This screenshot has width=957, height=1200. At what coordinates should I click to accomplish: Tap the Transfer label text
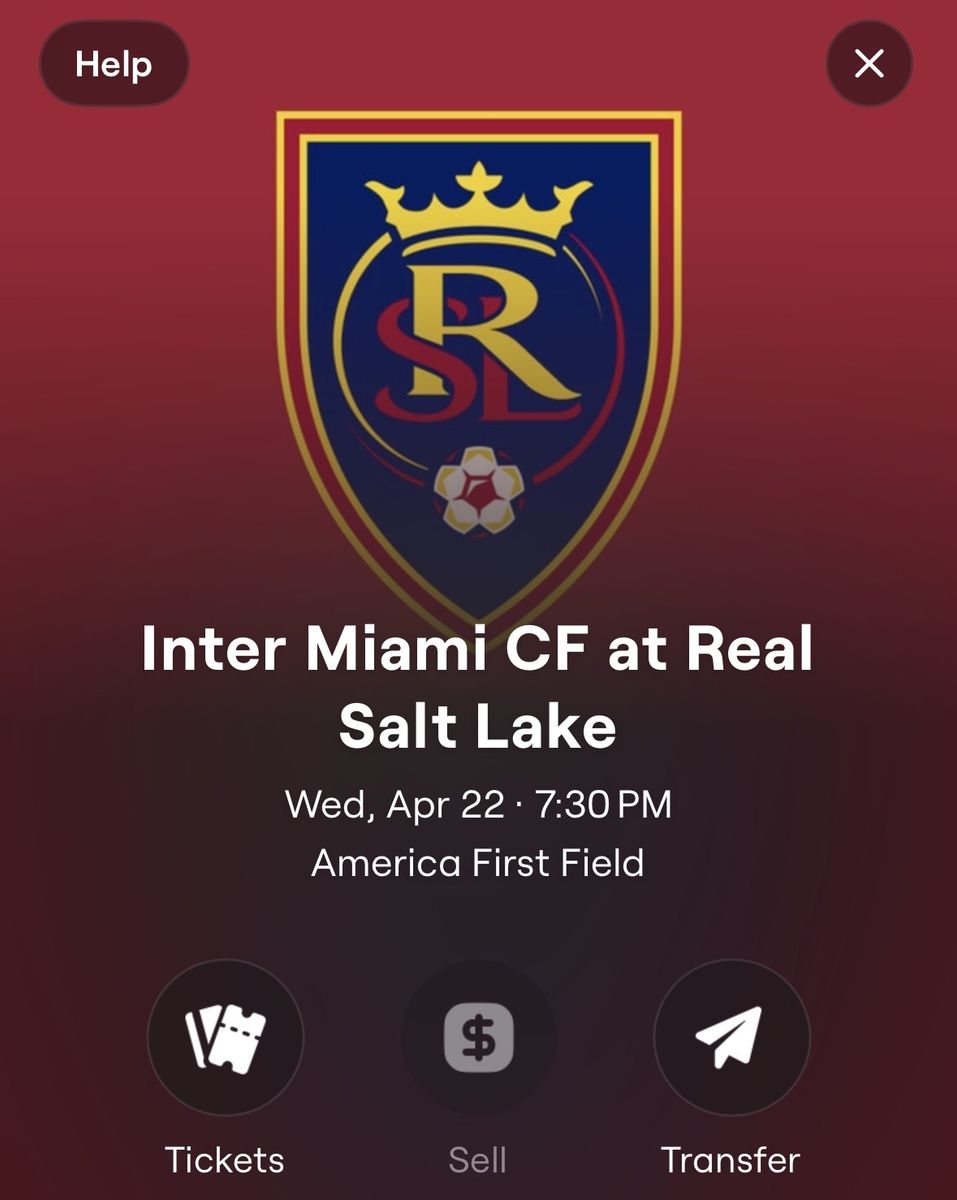(x=731, y=1161)
